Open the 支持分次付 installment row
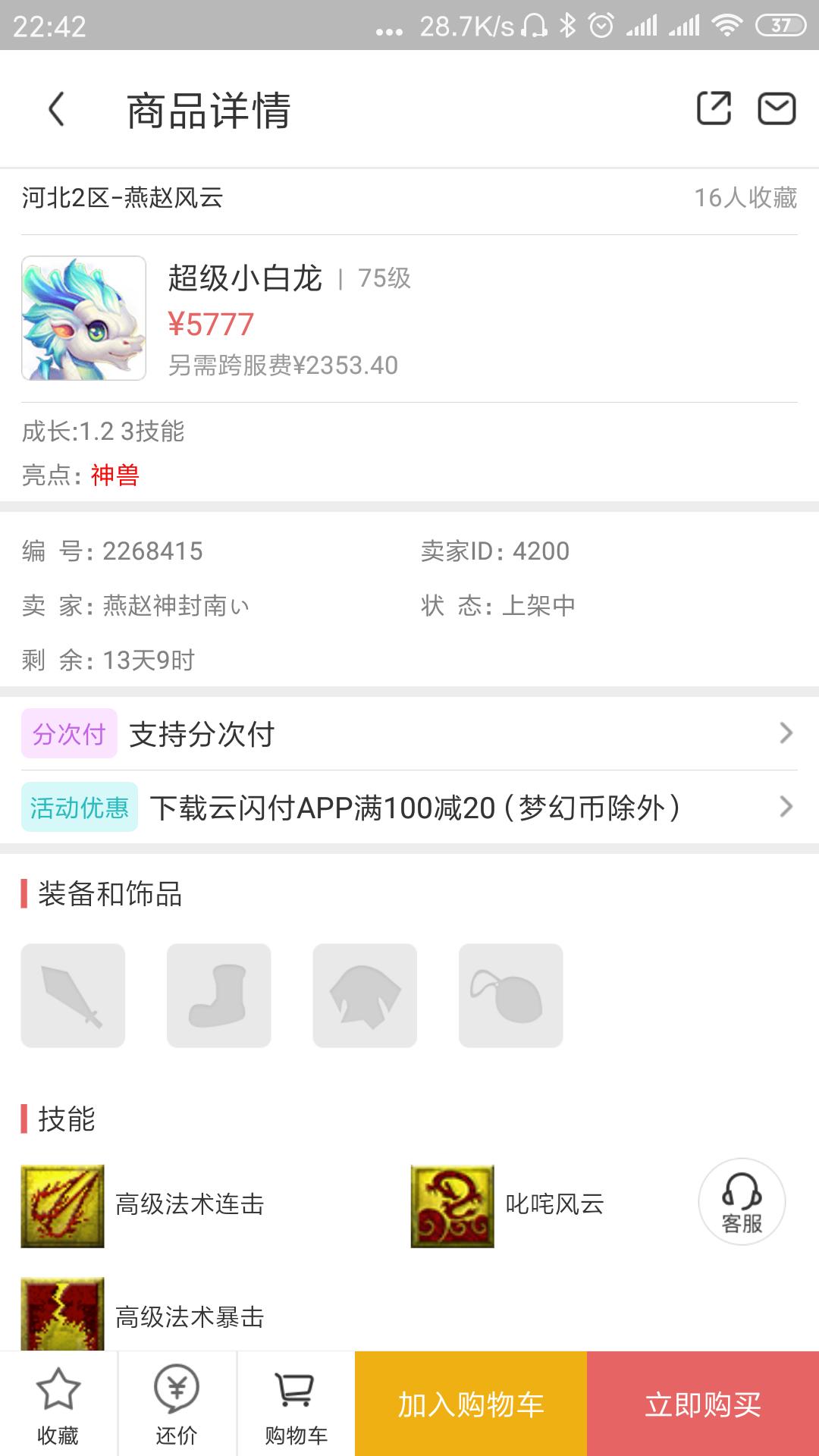This screenshot has width=819, height=1456. point(409,733)
